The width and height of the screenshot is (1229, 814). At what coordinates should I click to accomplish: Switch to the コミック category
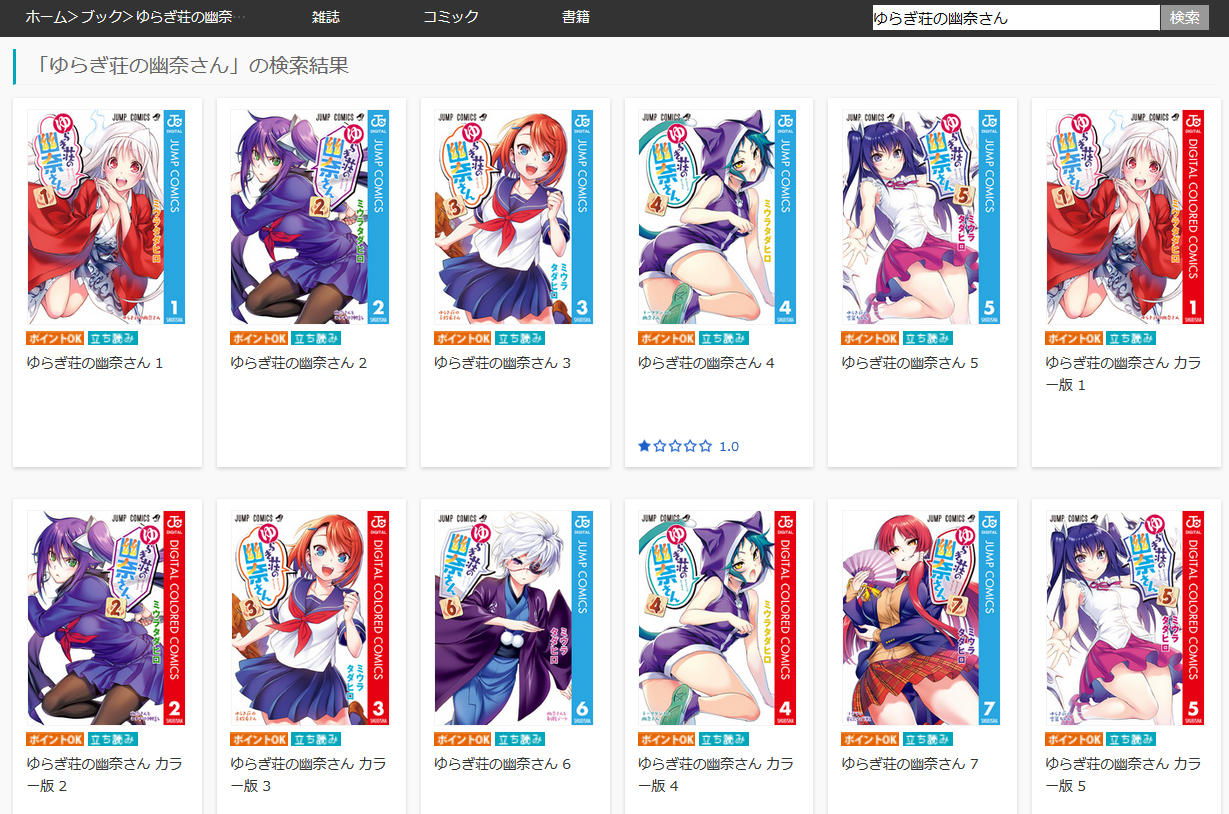pyautogui.click(x=451, y=17)
